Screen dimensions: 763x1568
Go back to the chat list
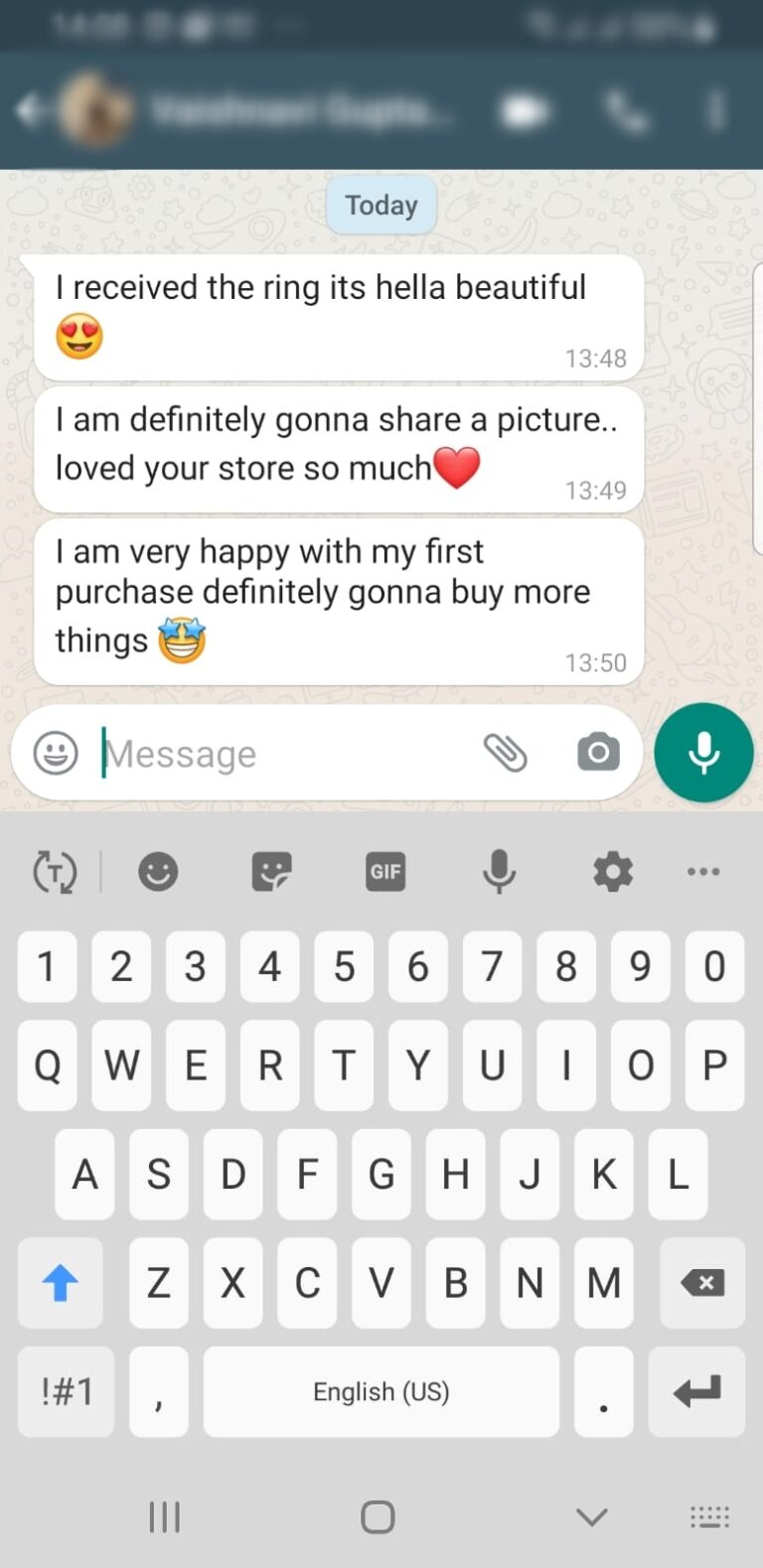[x=30, y=110]
